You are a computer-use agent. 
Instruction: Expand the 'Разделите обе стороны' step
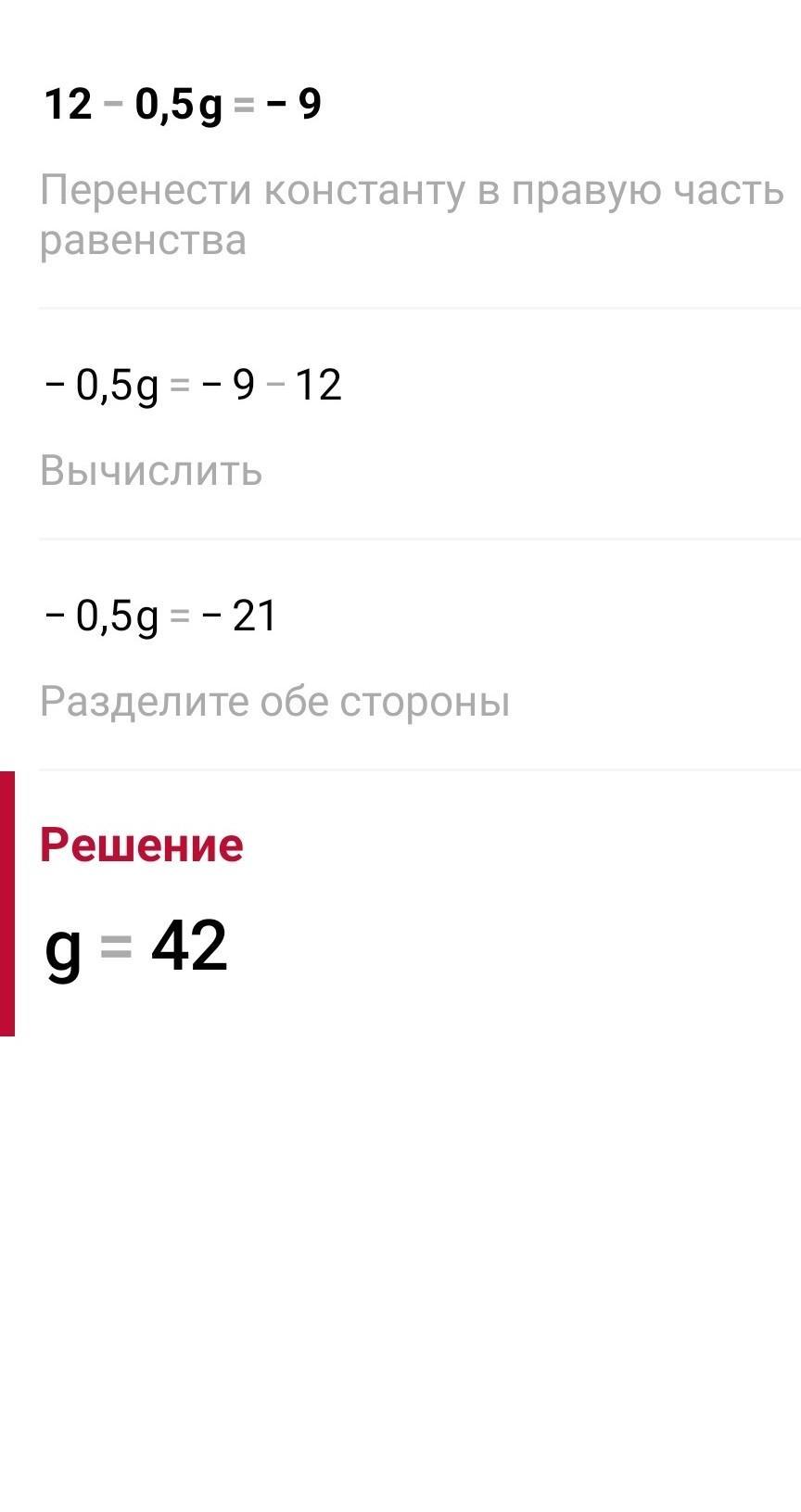[x=274, y=702]
